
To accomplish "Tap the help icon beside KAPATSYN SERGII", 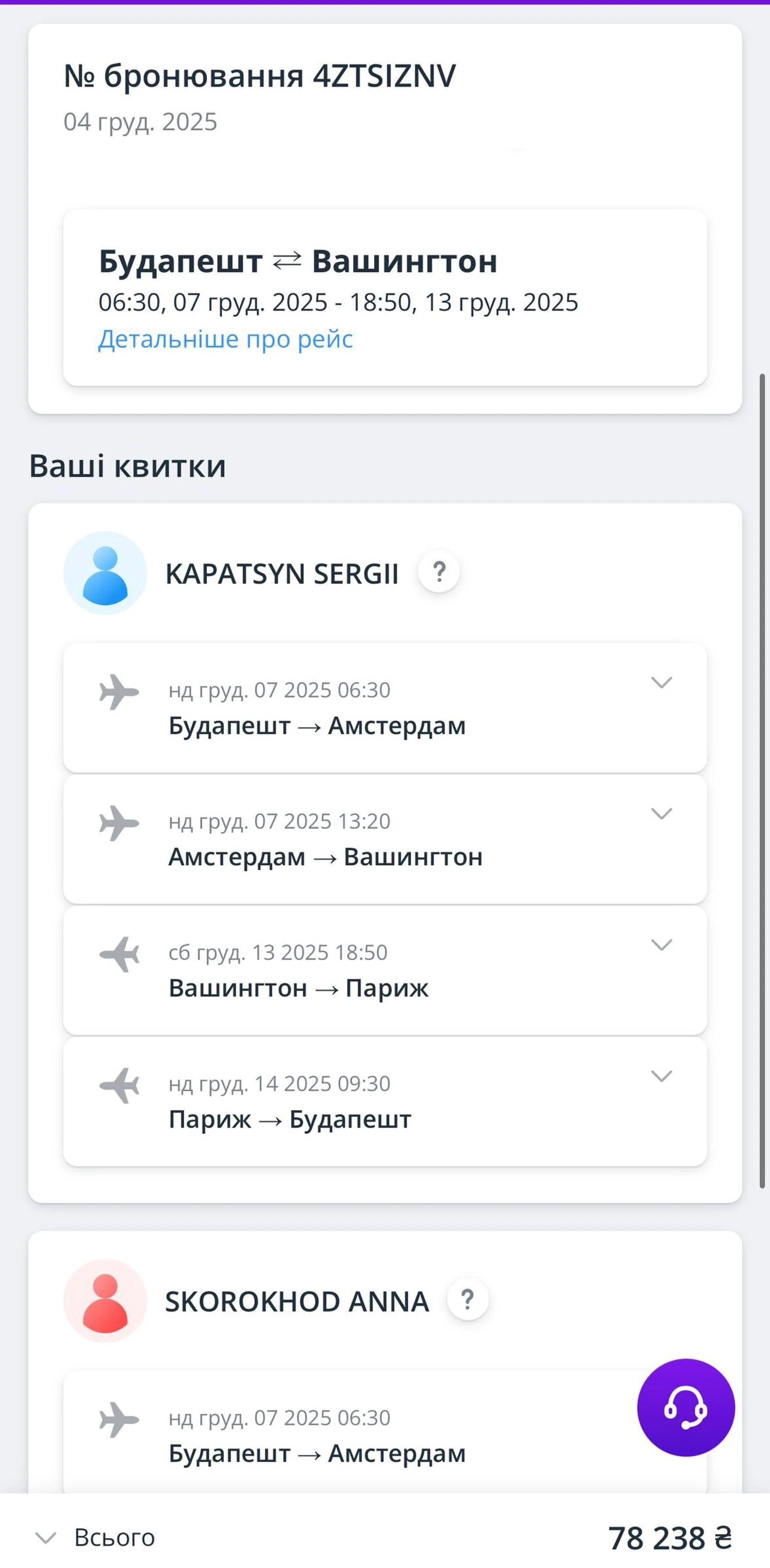I will click(x=438, y=572).
